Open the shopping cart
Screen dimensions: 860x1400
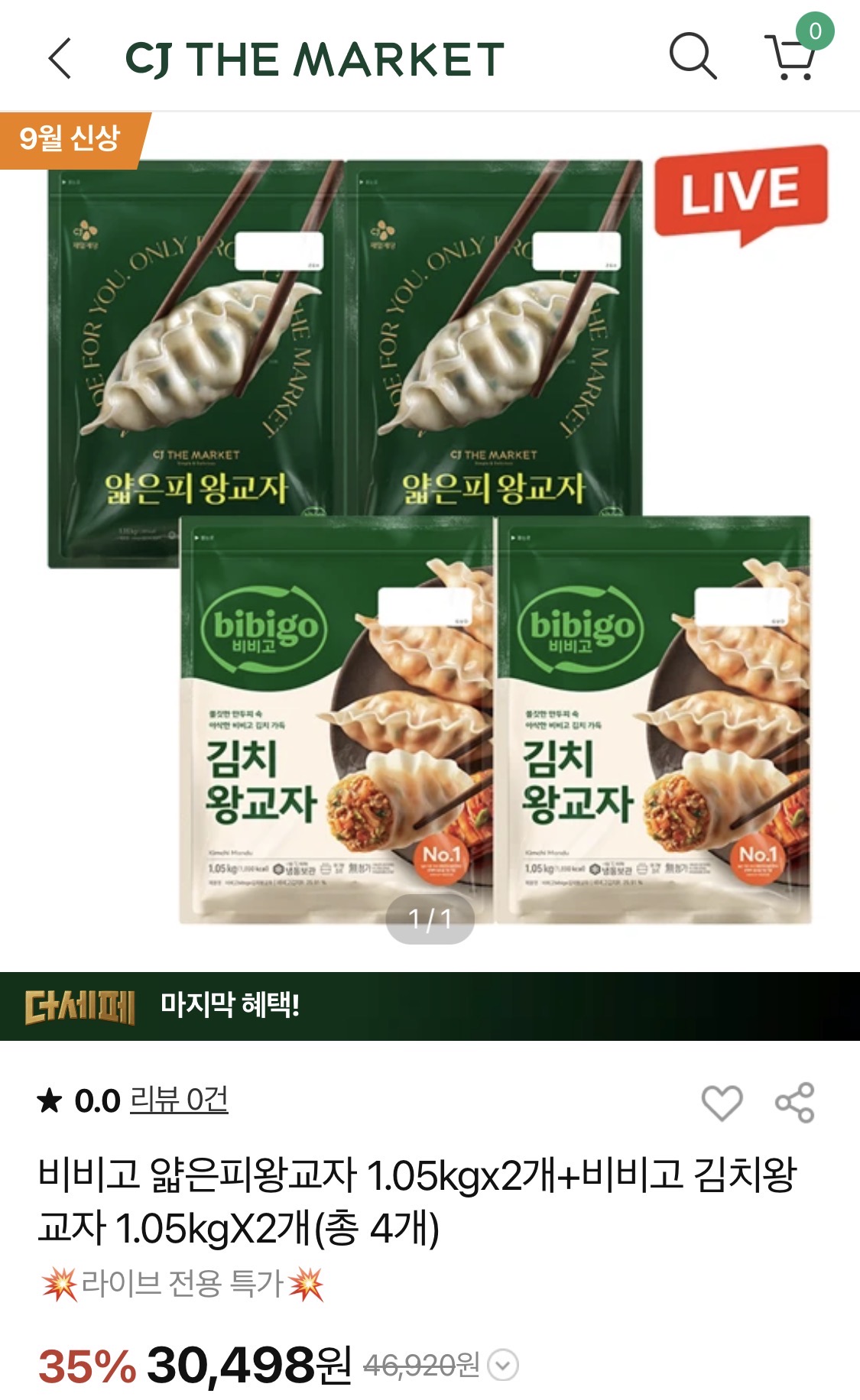click(791, 57)
